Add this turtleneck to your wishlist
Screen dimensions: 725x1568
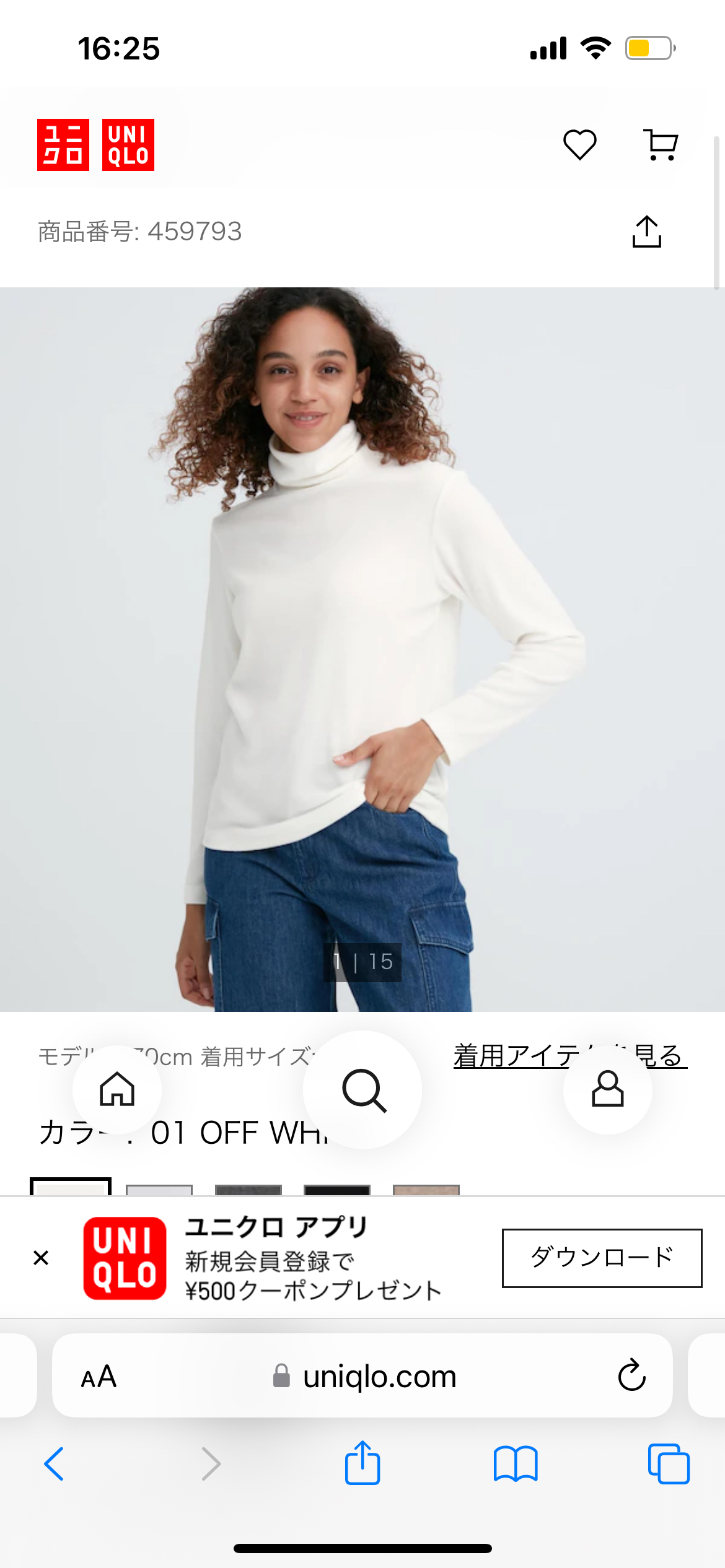click(579, 144)
